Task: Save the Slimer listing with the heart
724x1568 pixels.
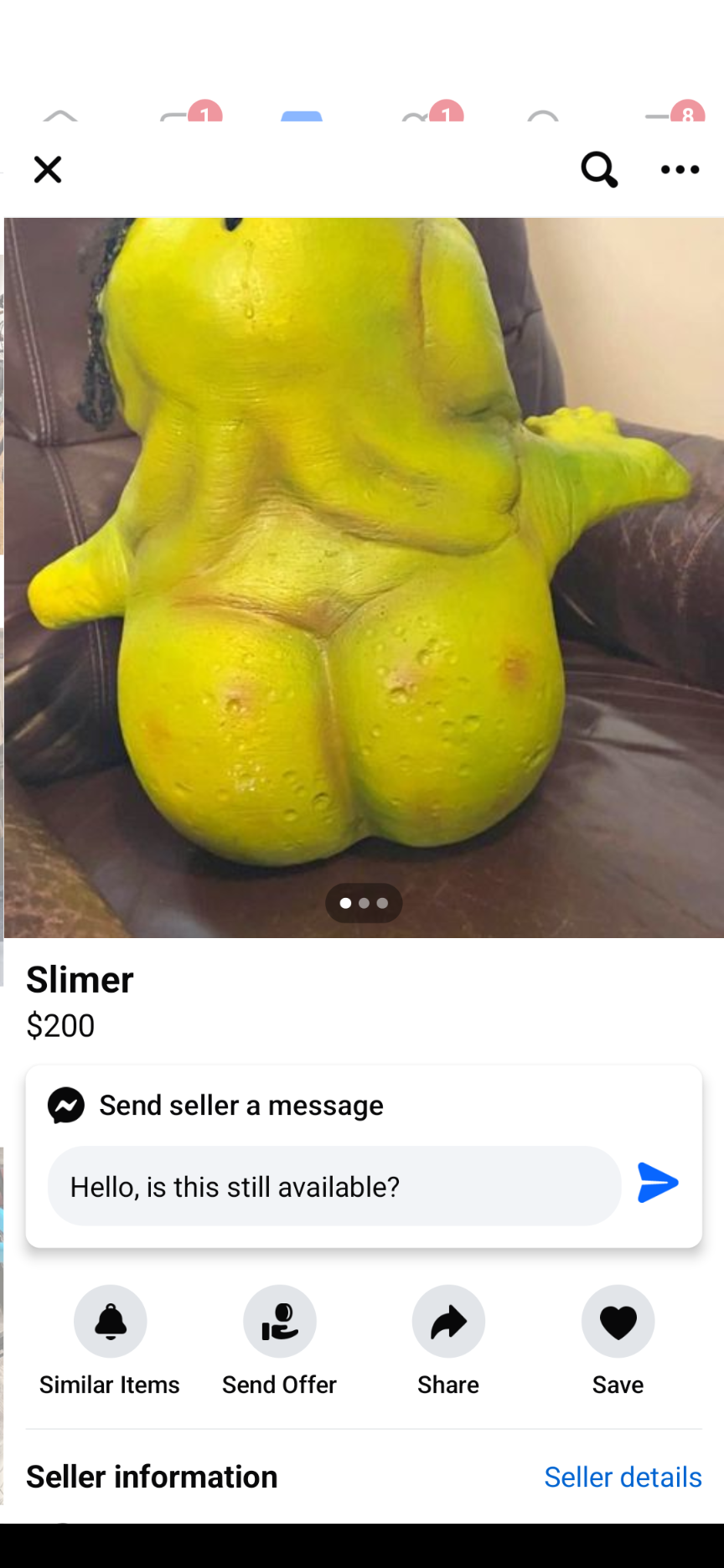Action: pyautogui.click(x=618, y=1321)
